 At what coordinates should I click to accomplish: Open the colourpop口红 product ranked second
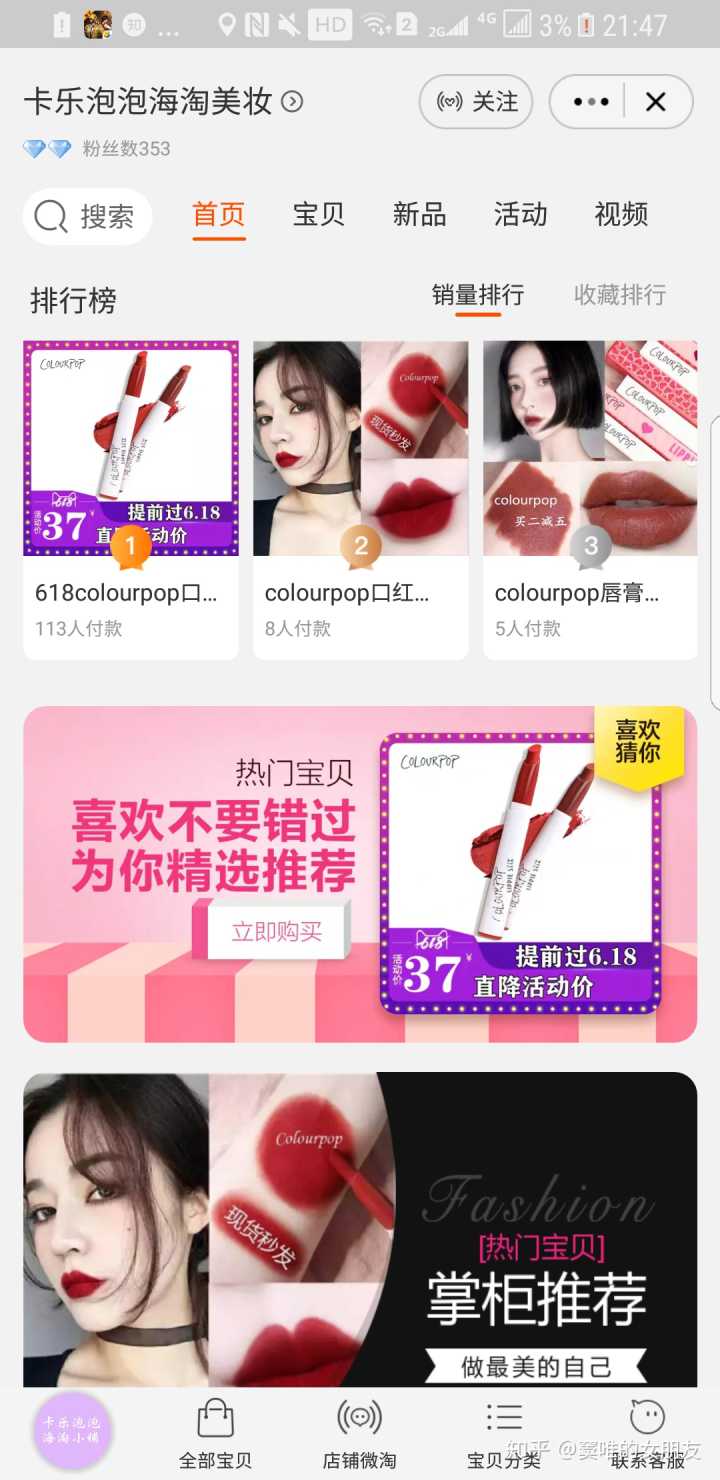361,500
